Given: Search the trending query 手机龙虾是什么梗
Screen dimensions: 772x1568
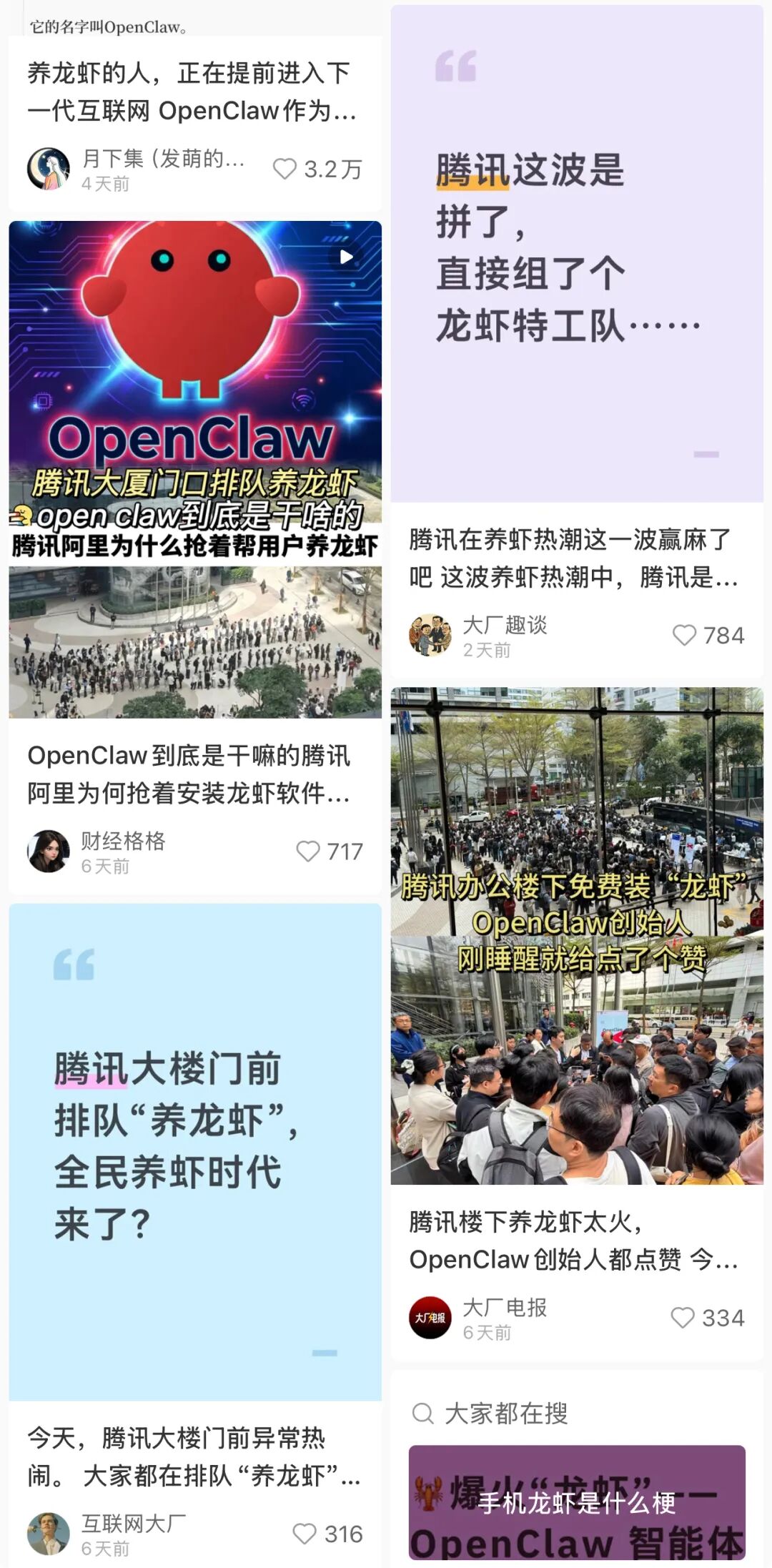Looking at the screenshot, I should coord(576,1503).
